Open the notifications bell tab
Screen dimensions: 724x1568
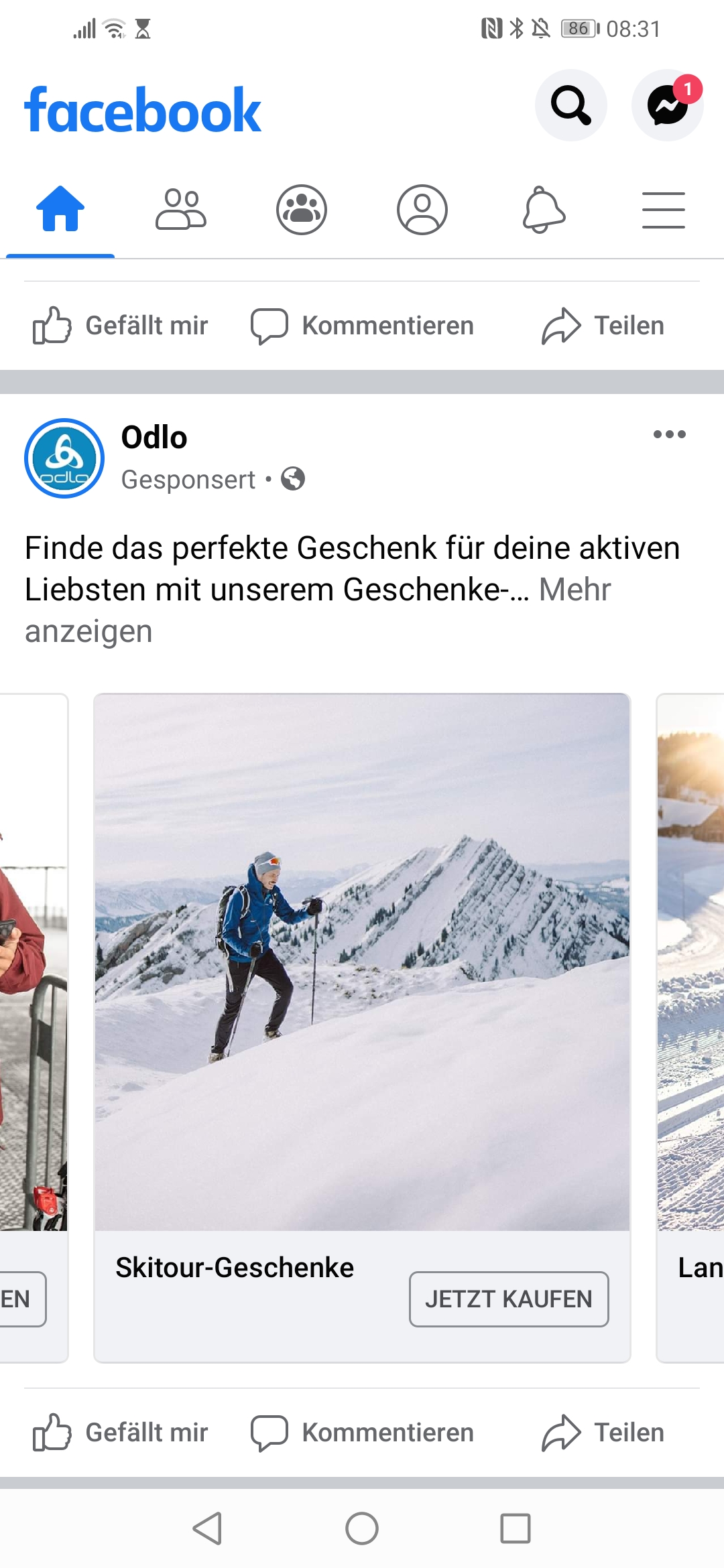point(543,209)
